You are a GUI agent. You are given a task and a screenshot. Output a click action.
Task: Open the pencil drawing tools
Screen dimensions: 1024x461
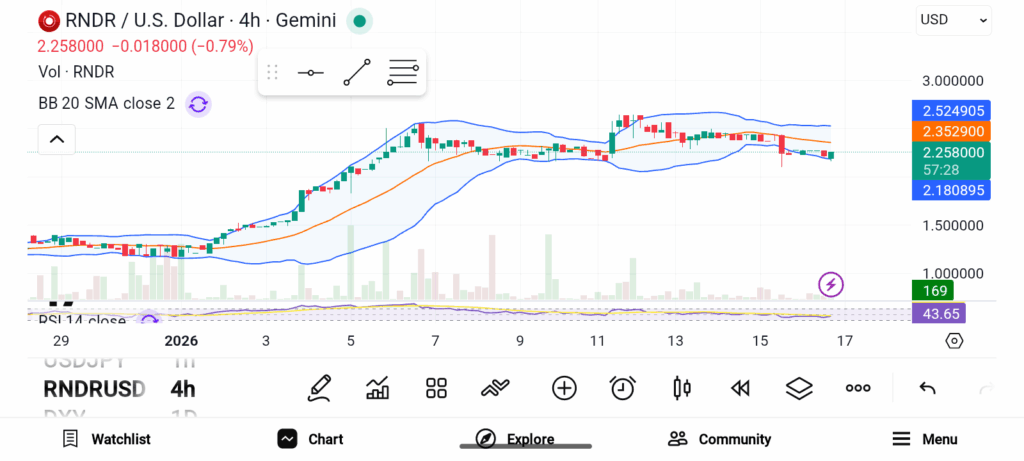(320, 388)
